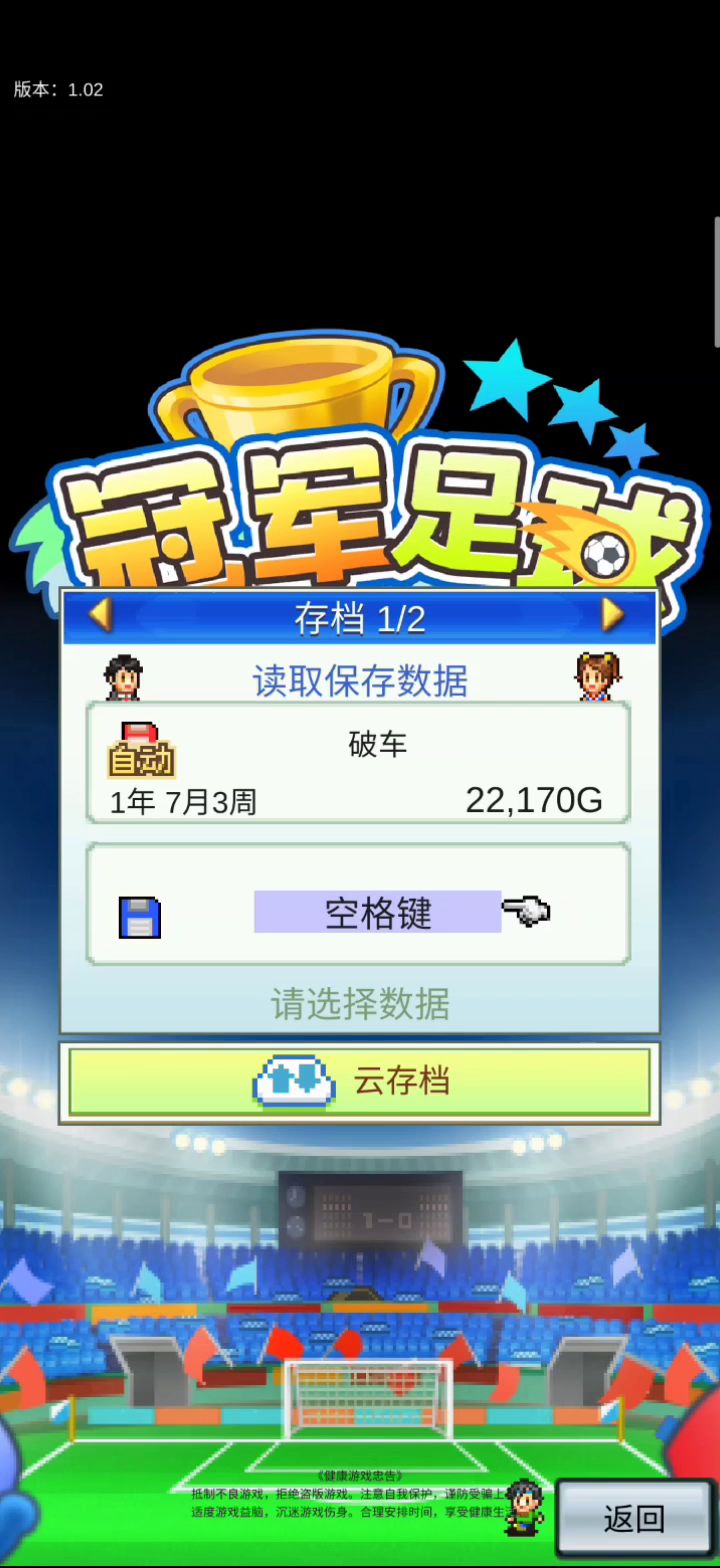Viewport: 720px width, 1568px height.
Task: Go to next save page arrow
Action: [612, 615]
